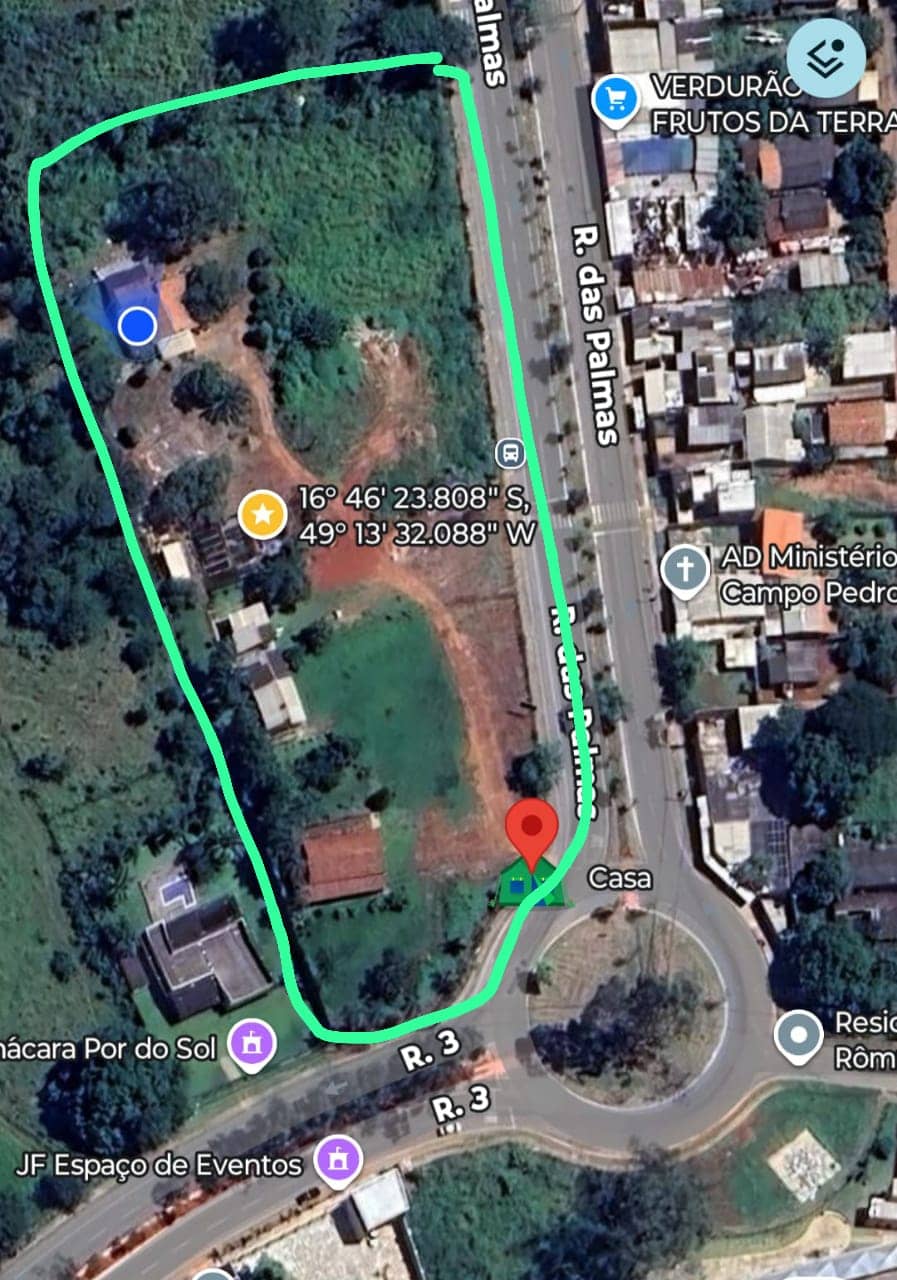
Task: Select the yellow star saved place marker
Action: [x=263, y=516]
